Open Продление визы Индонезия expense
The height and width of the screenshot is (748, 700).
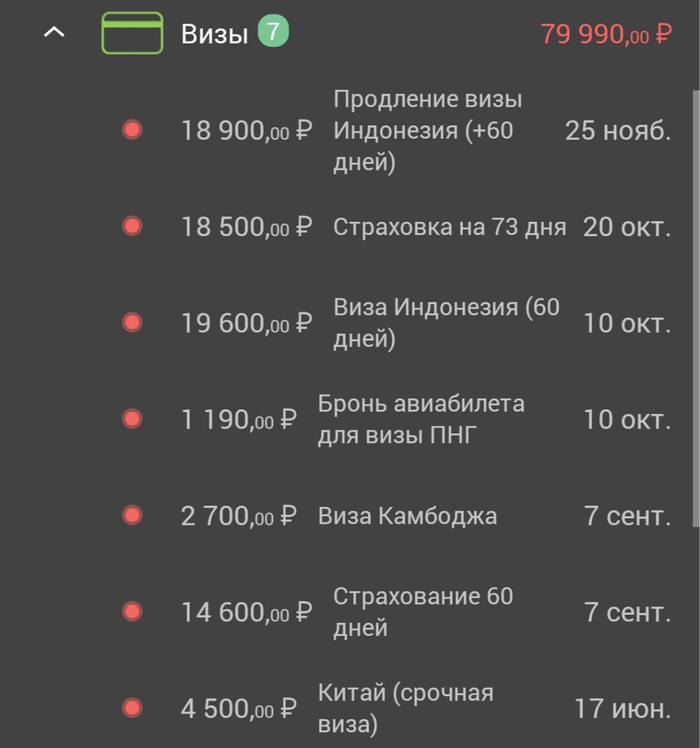[x=427, y=131]
